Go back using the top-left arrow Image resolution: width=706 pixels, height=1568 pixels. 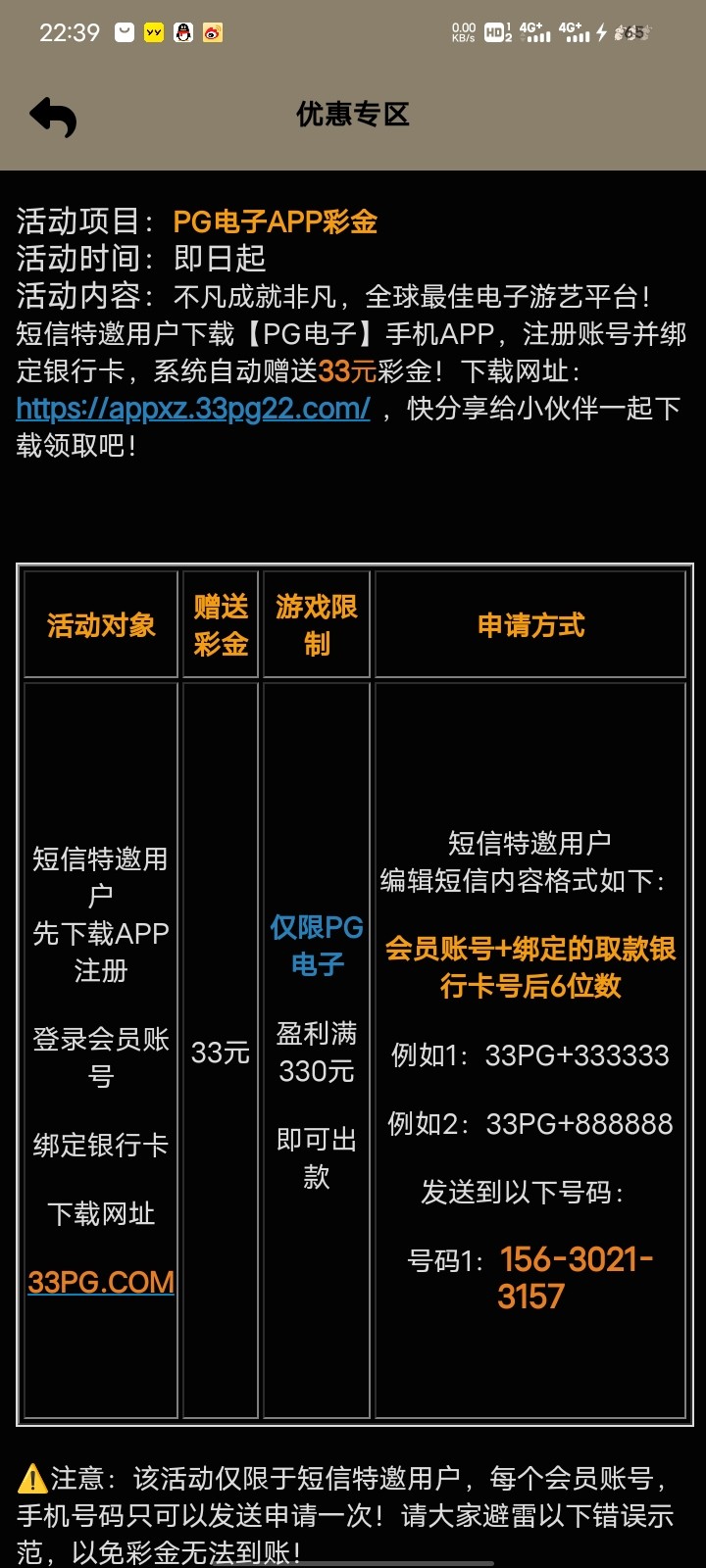pyautogui.click(x=53, y=117)
